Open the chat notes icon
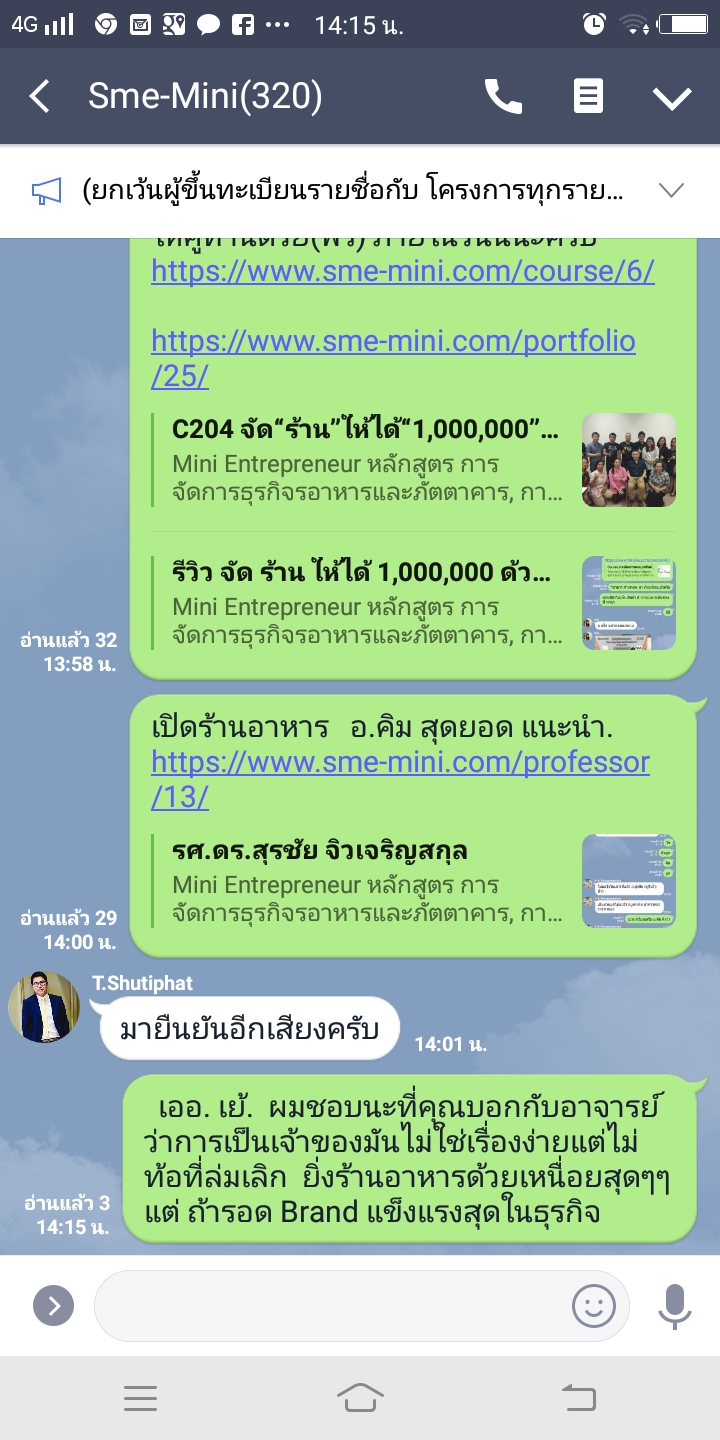This screenshot has height=1440, width=720. pos(588,97)
